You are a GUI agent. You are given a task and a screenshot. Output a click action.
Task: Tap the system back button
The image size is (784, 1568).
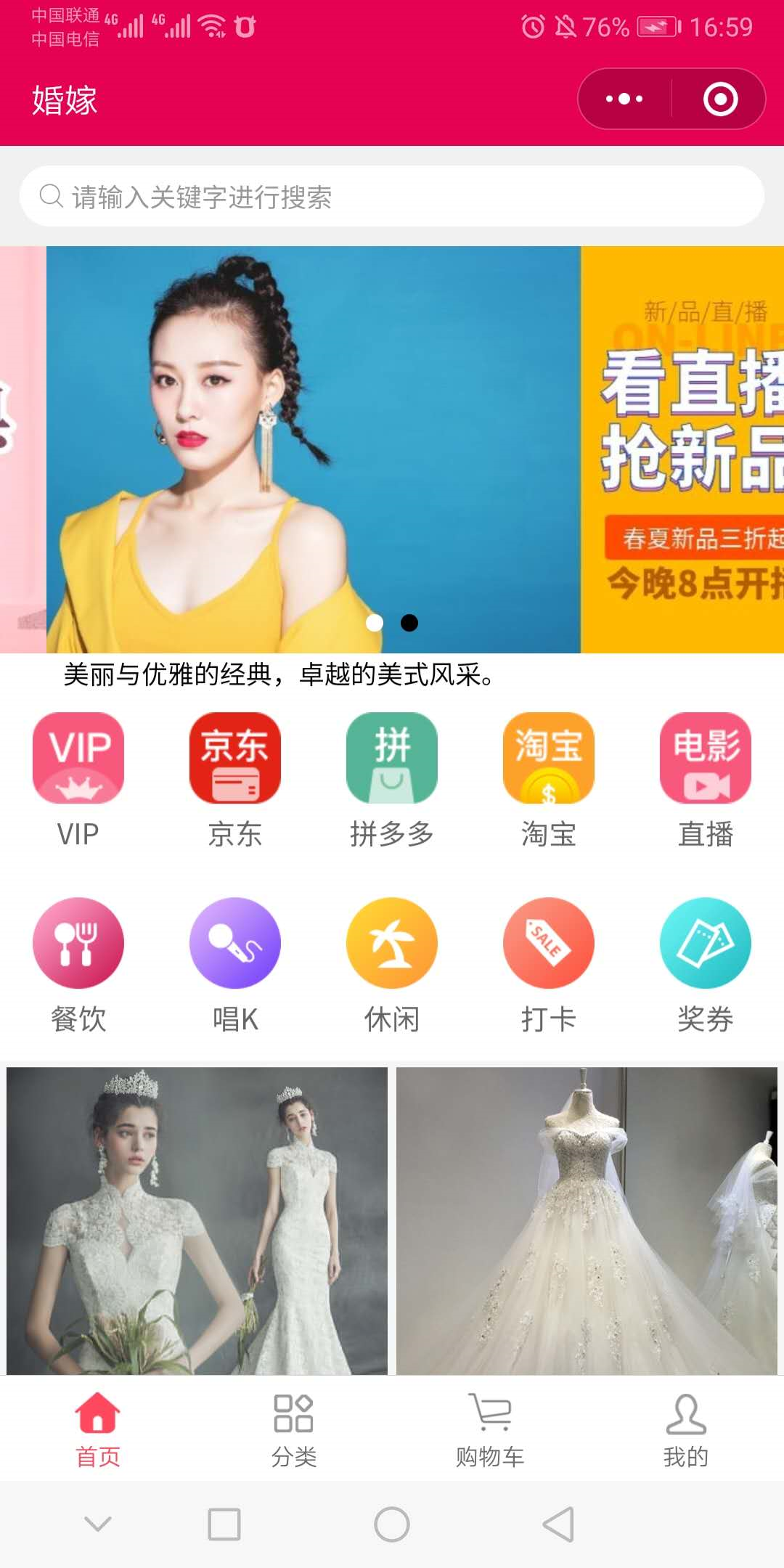pyautogui.click(x=558, y=1524)
